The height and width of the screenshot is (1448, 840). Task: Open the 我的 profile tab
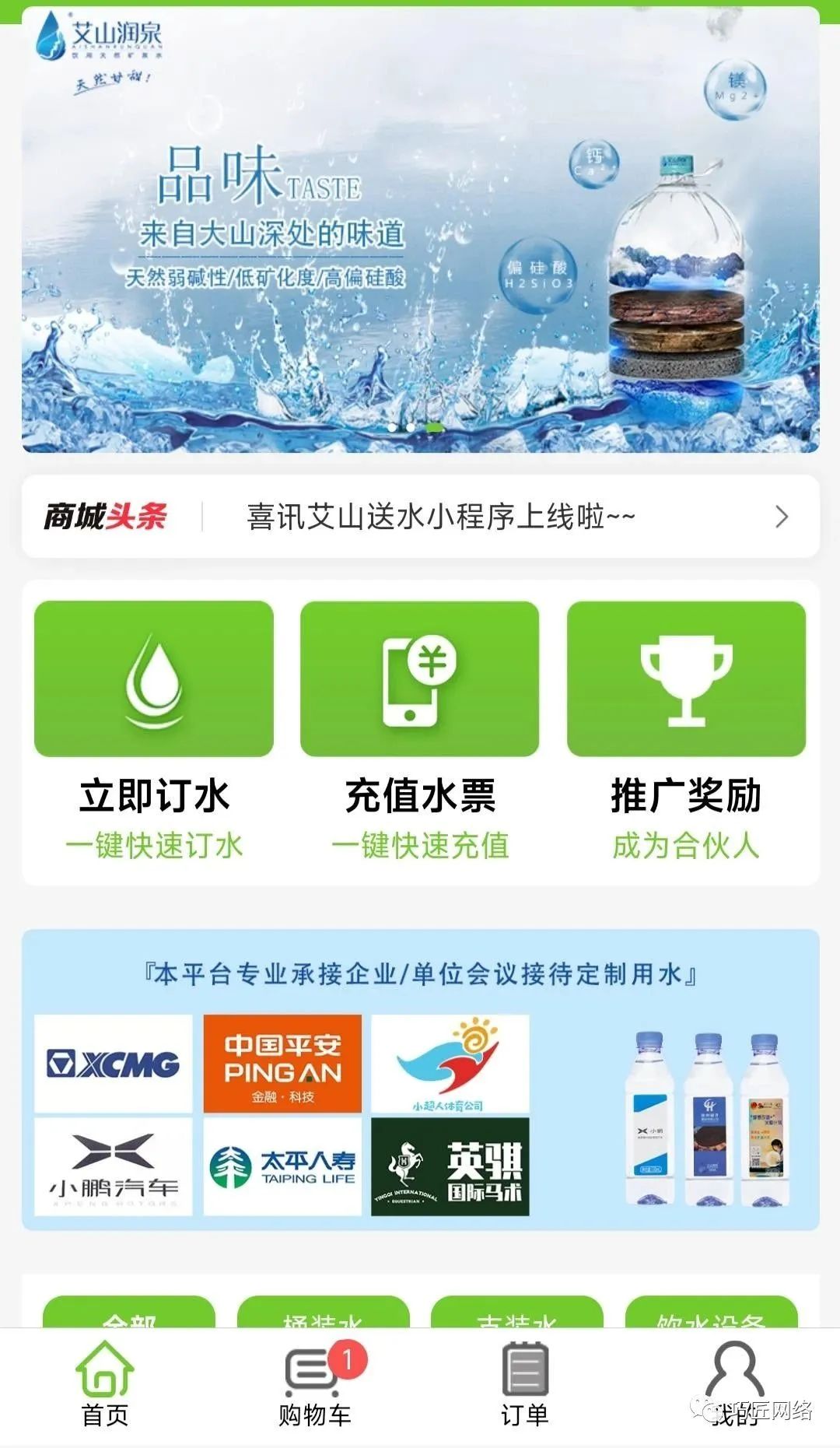735,1386
